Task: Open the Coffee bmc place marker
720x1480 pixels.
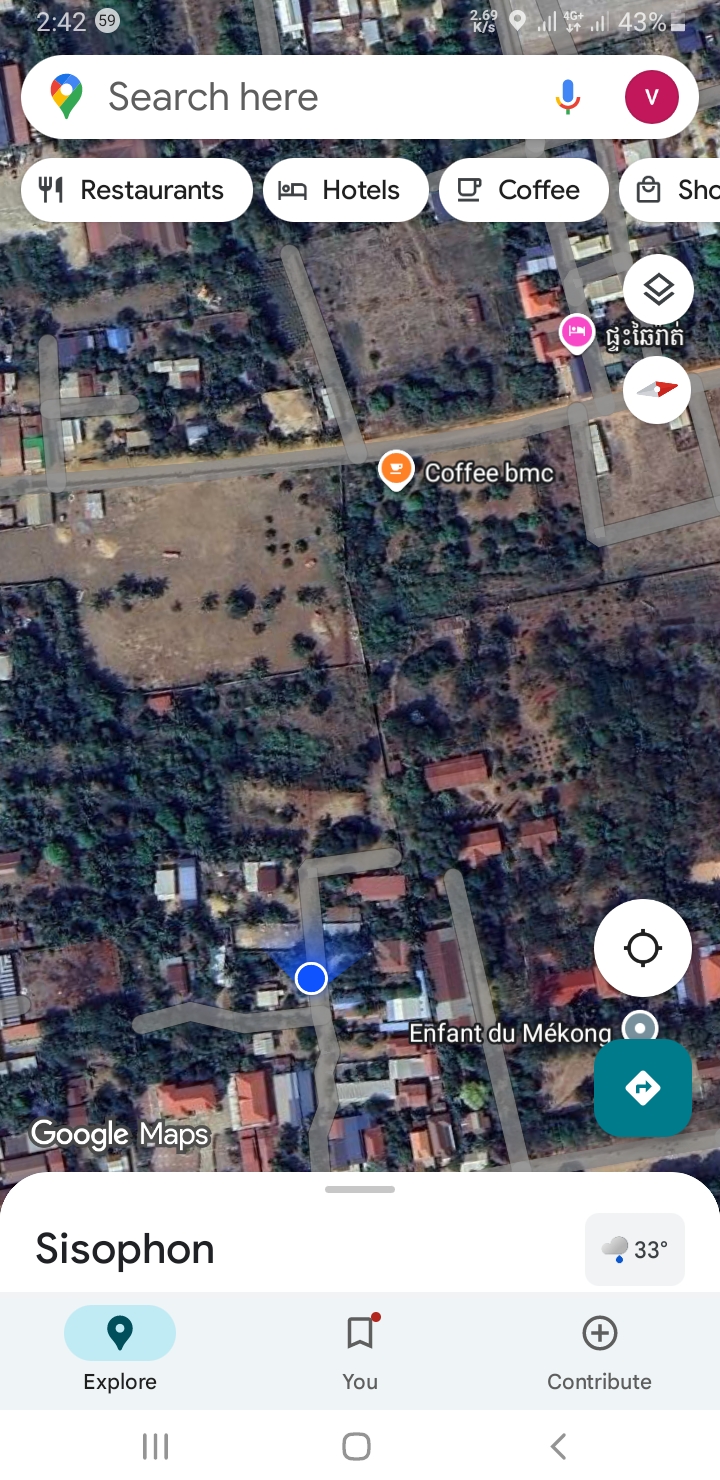Action: coord(397,469)
